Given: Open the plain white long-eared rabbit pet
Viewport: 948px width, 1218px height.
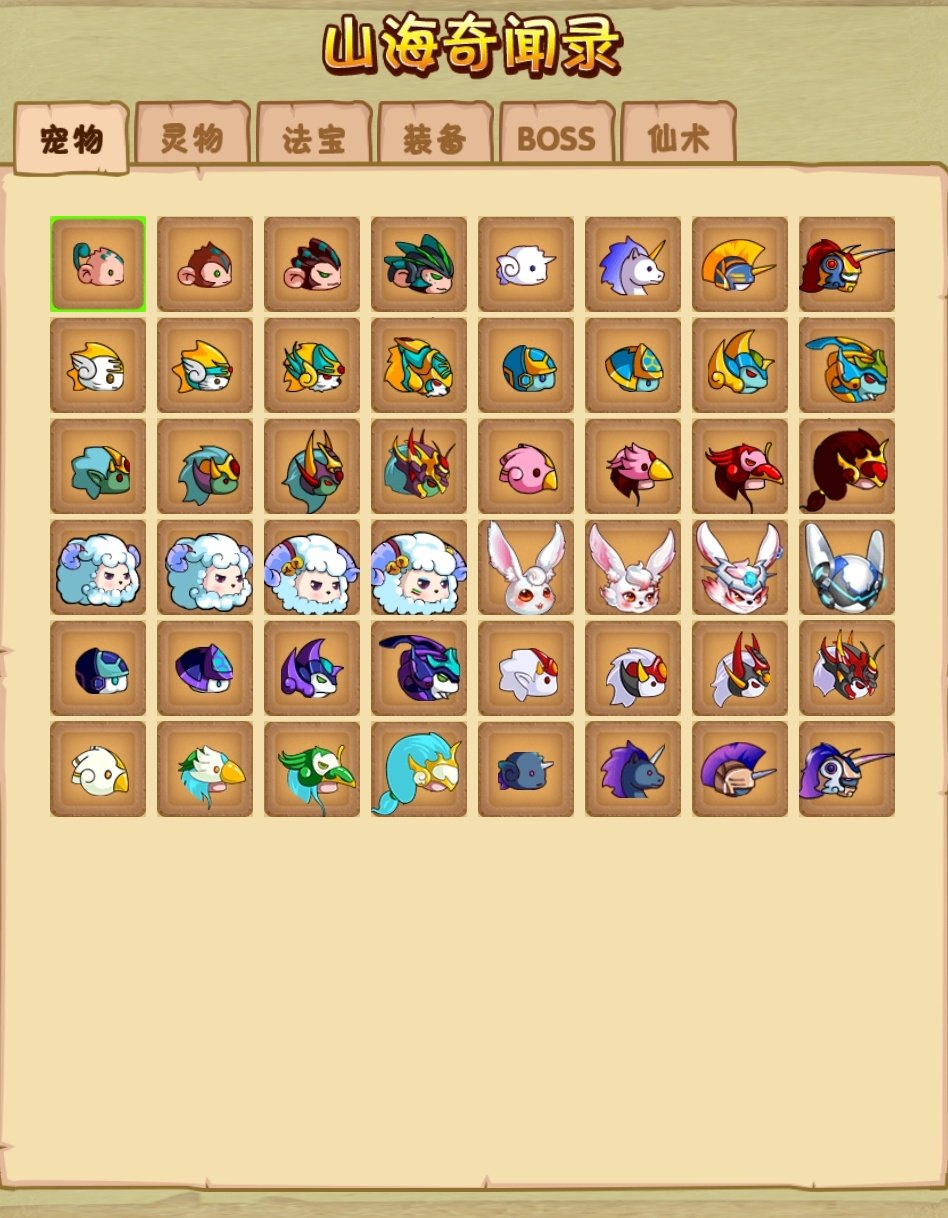Looking at the screenshot, I should click(526, 568).
